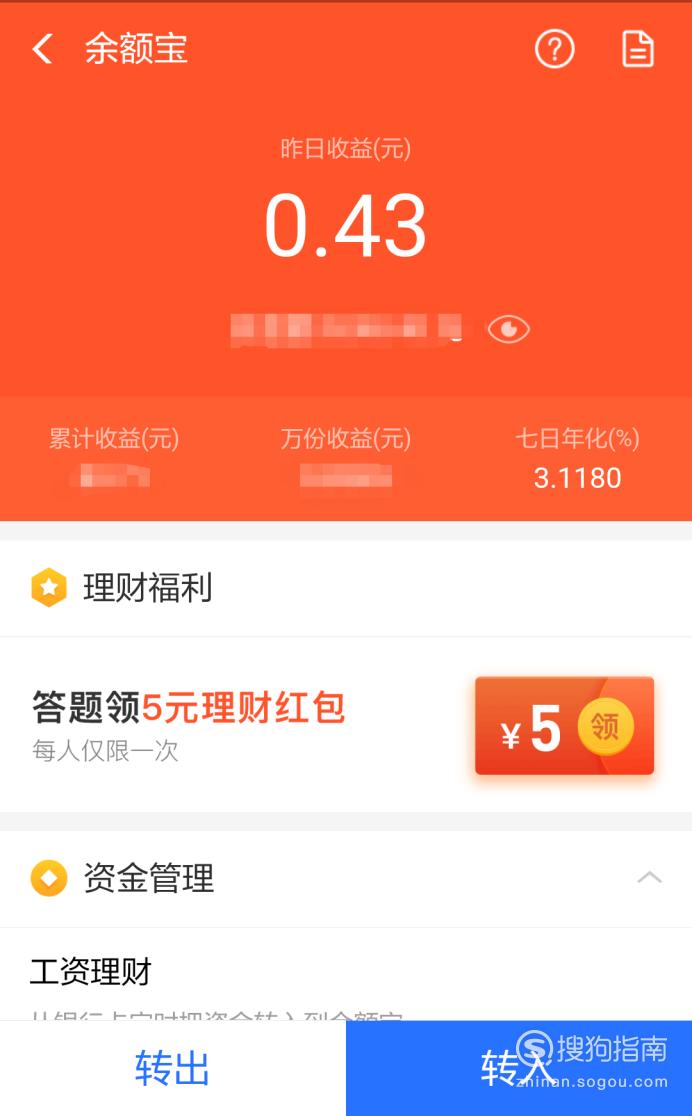The image size is (692, 1116).
Task: Claim the ¥5 理财红包 coupon
Action: pyautogui.click(x=564, y=726)
